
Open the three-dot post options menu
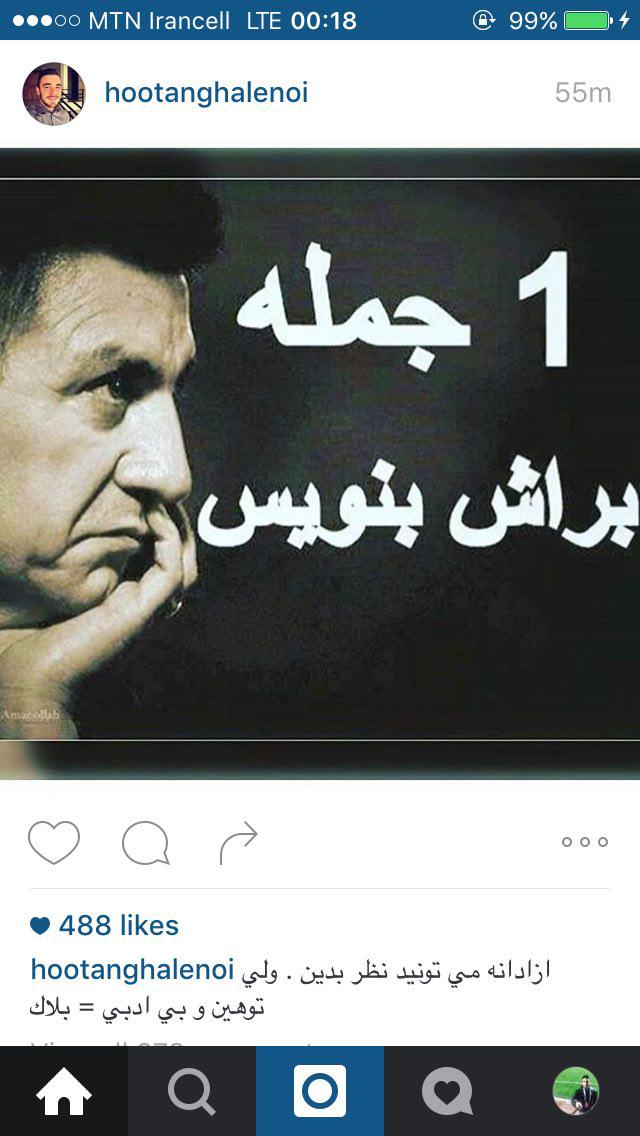[584, 842]
